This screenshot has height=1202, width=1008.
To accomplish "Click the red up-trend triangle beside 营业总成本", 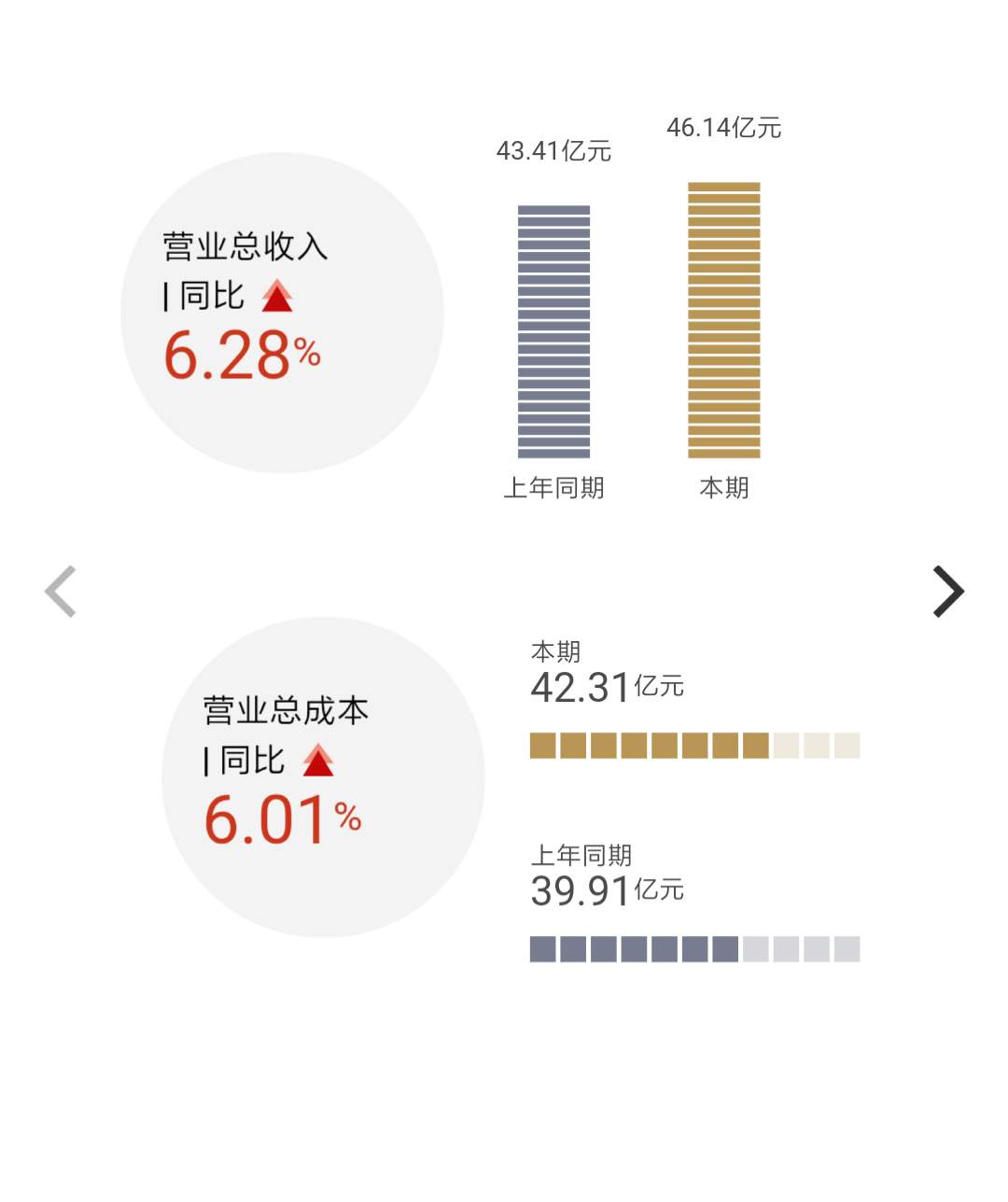I will click(318, 761).
